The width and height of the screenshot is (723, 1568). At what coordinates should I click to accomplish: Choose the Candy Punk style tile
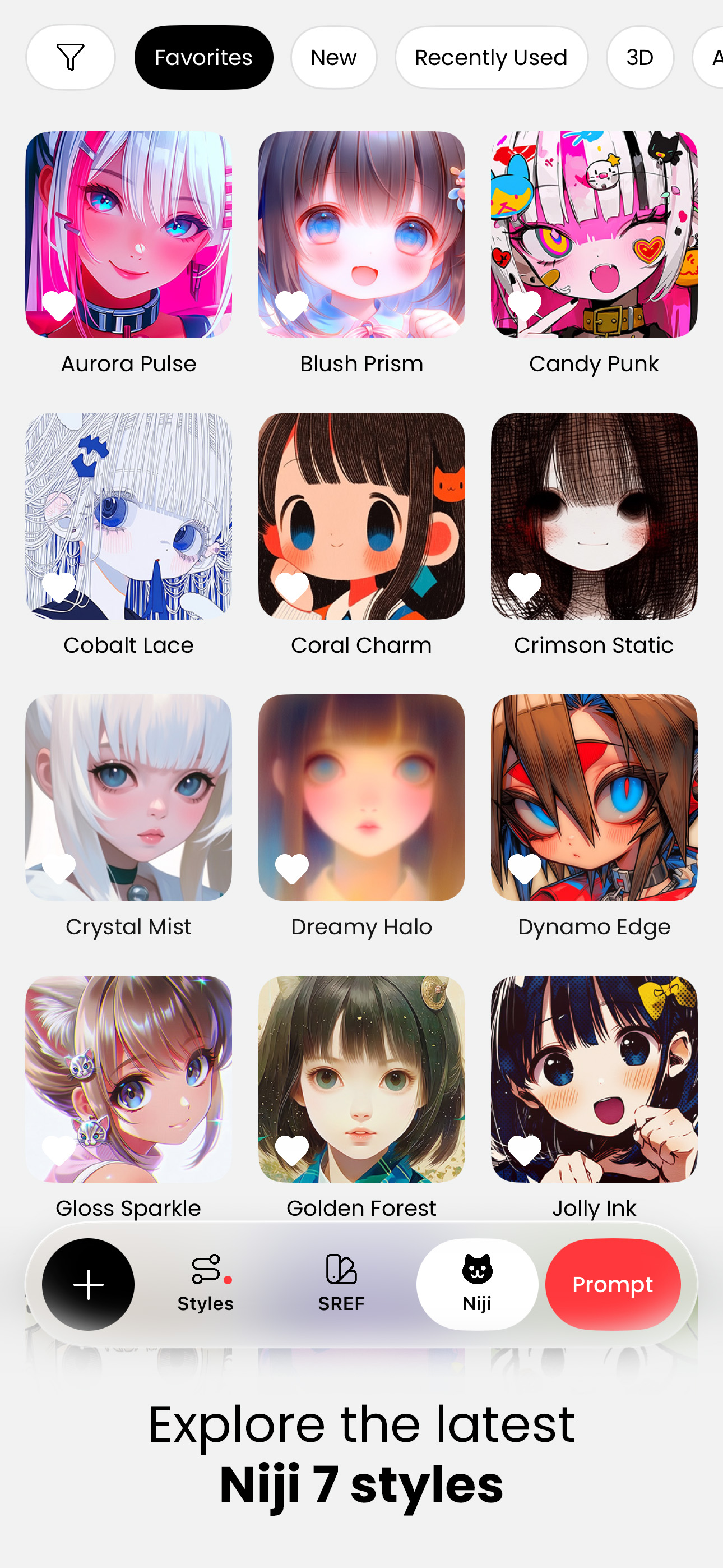click(x=594, y=235)
